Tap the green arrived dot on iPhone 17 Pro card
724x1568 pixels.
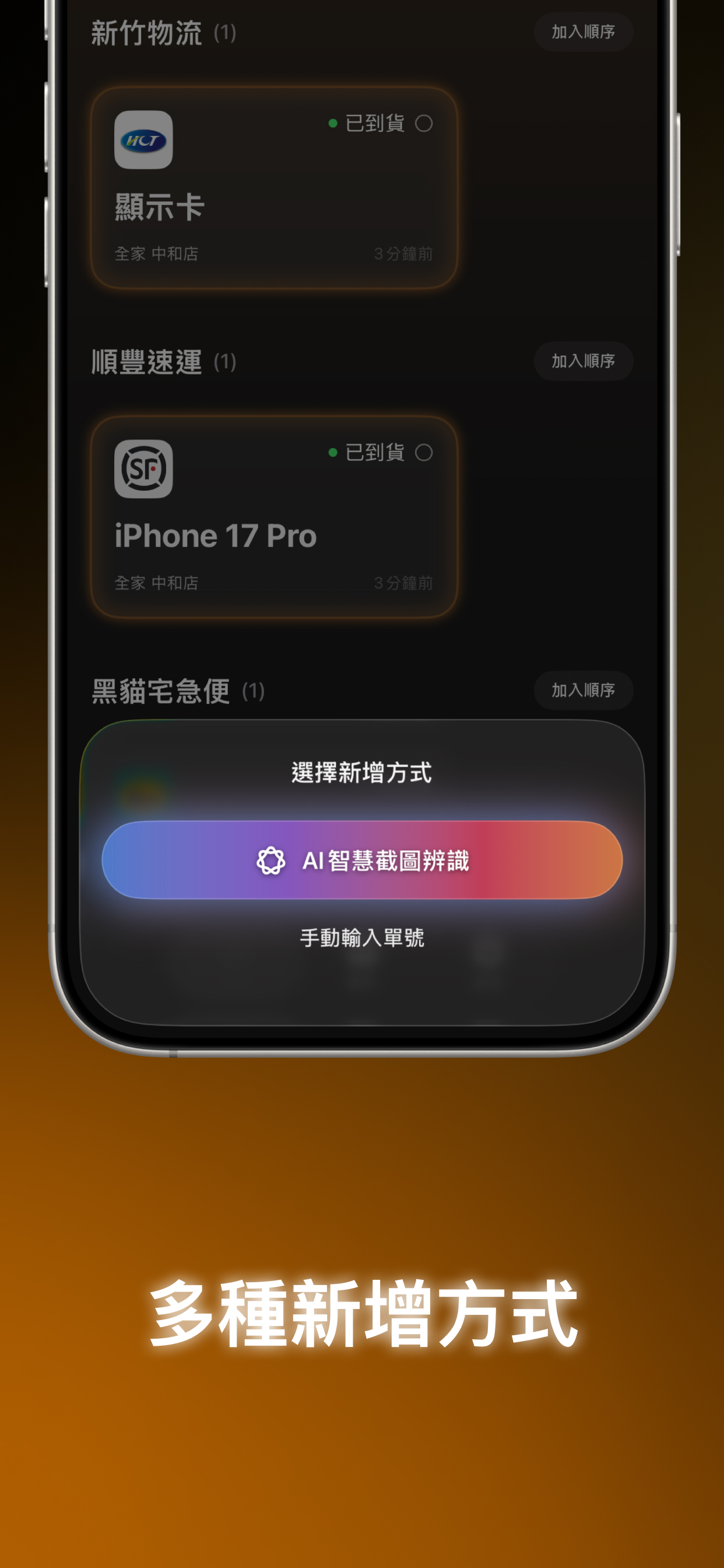pos(332,452)
